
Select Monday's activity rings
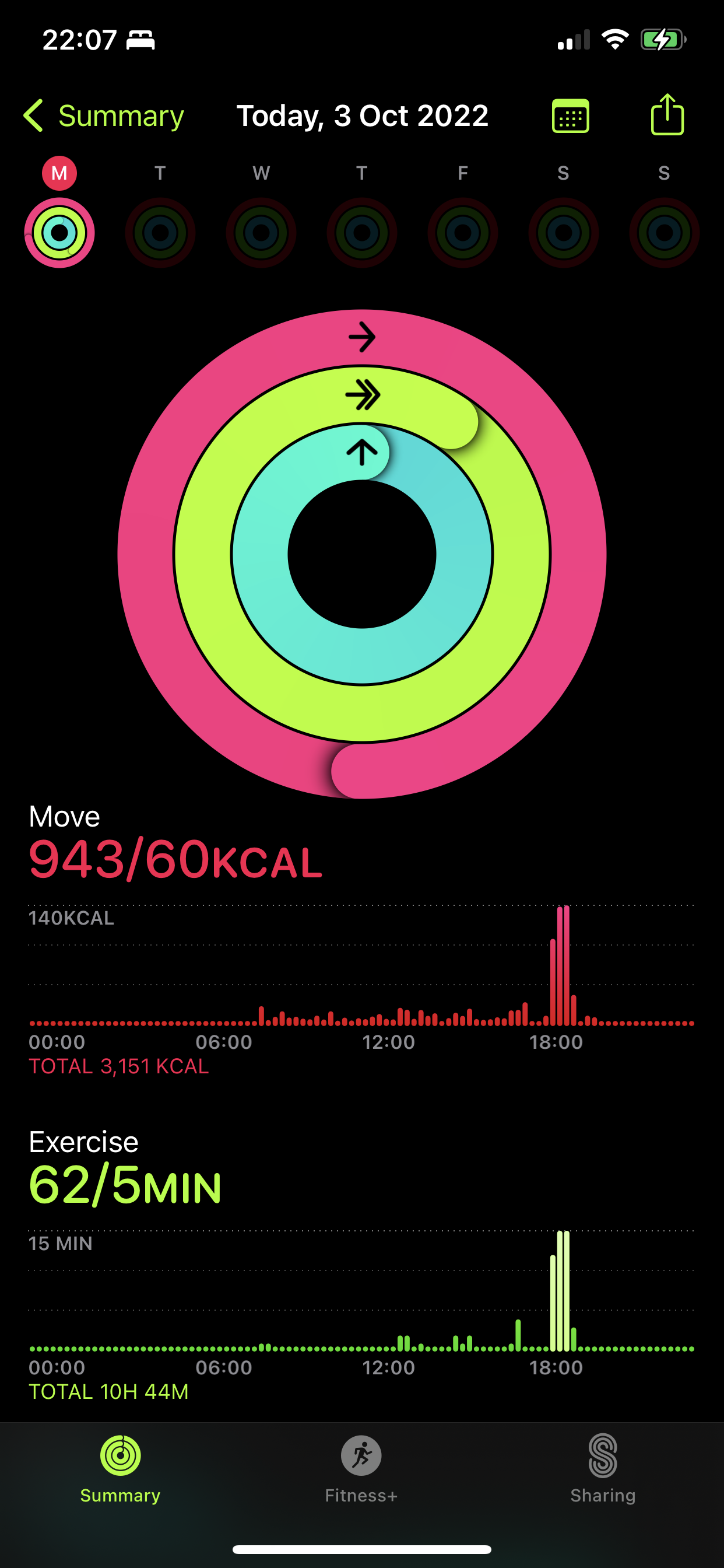click(x=59, y=232)
